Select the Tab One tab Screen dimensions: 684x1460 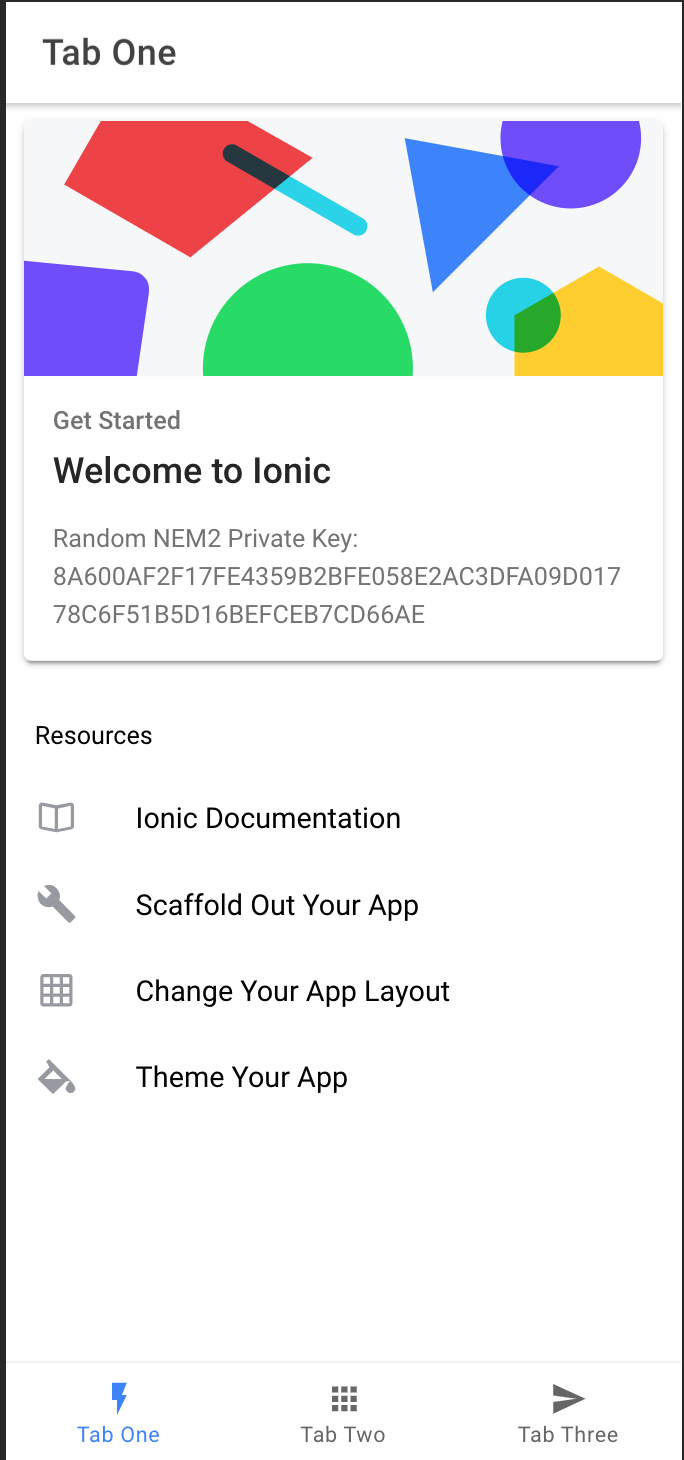[x=119, y=1412]
